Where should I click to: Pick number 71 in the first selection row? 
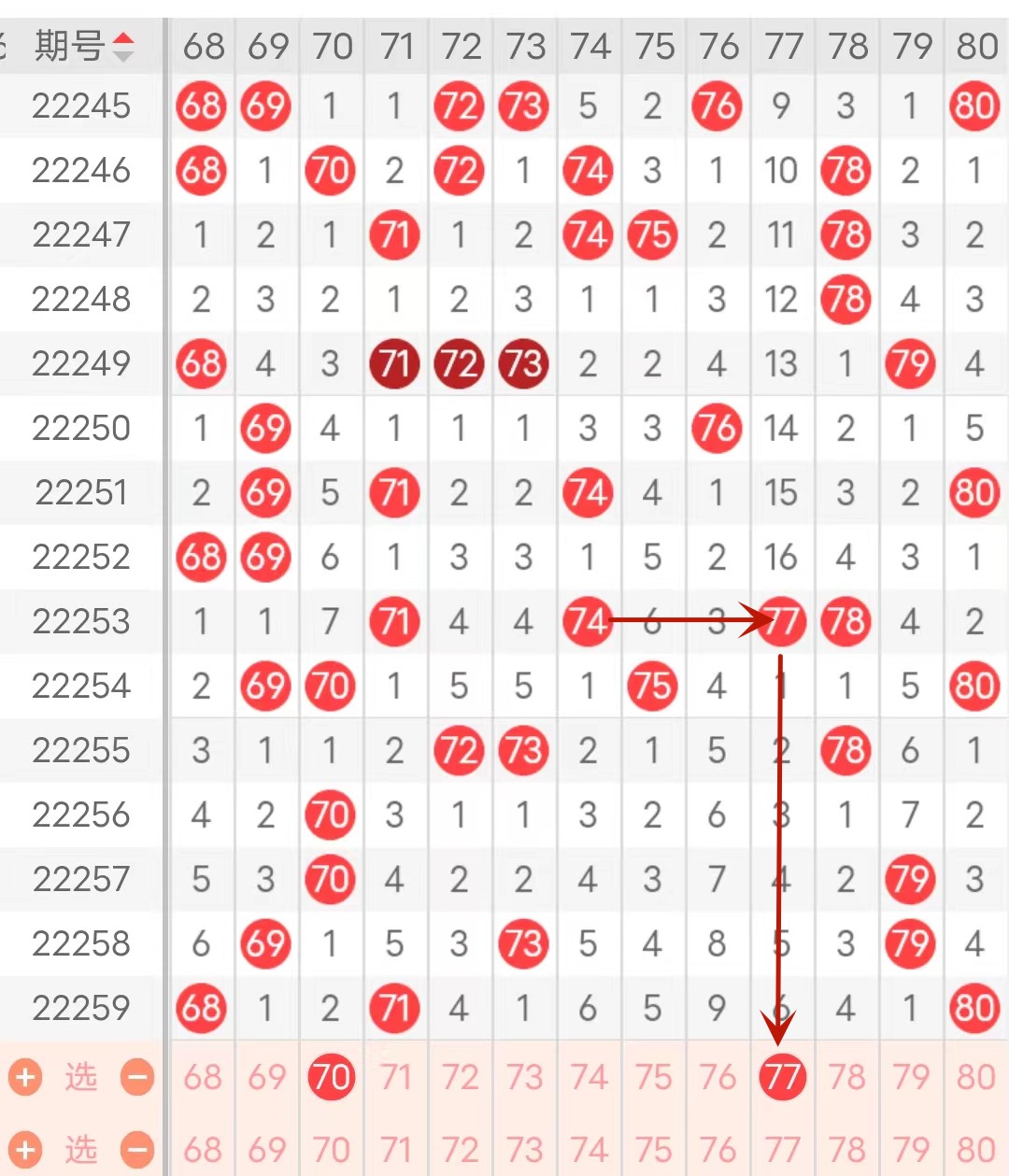[x=395, y=1077]
